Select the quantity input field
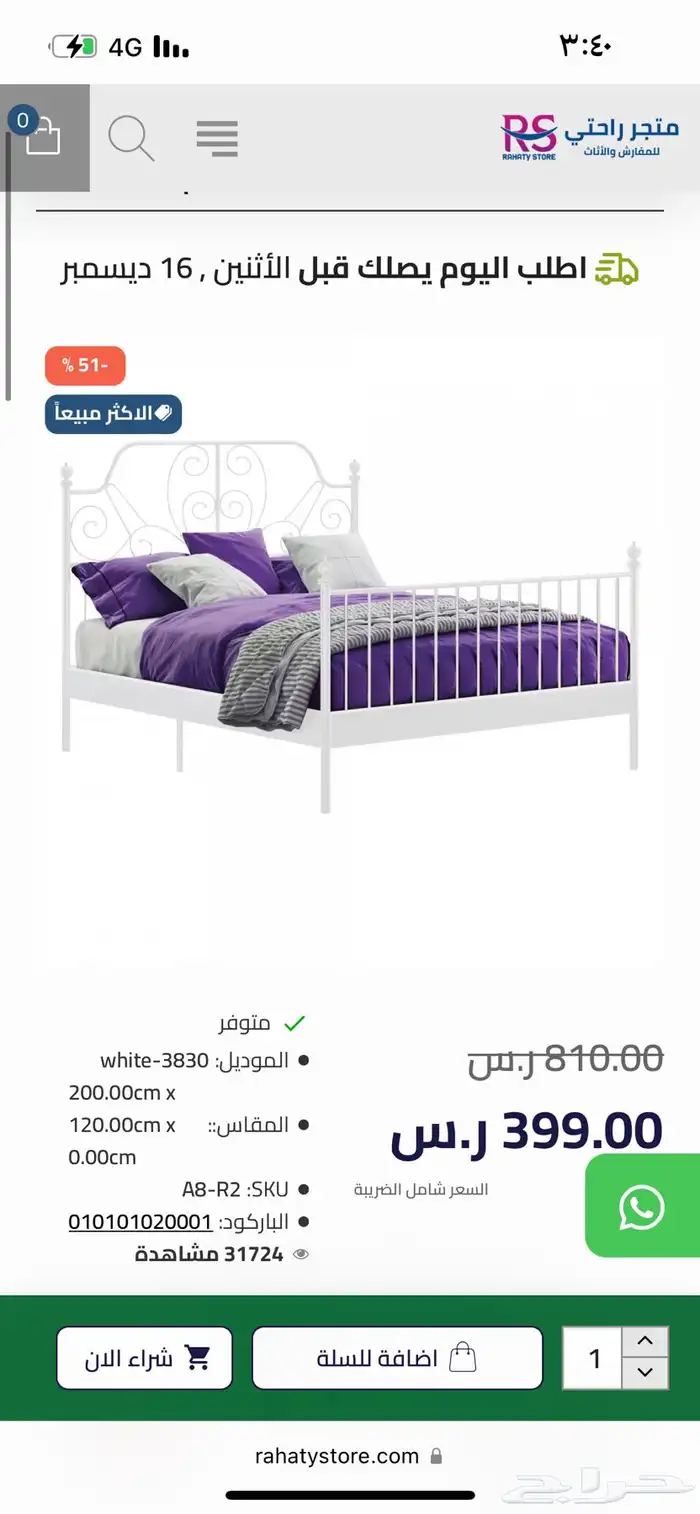The width and height of the screenshot is (700, 1514). (x=593, y=1358)
